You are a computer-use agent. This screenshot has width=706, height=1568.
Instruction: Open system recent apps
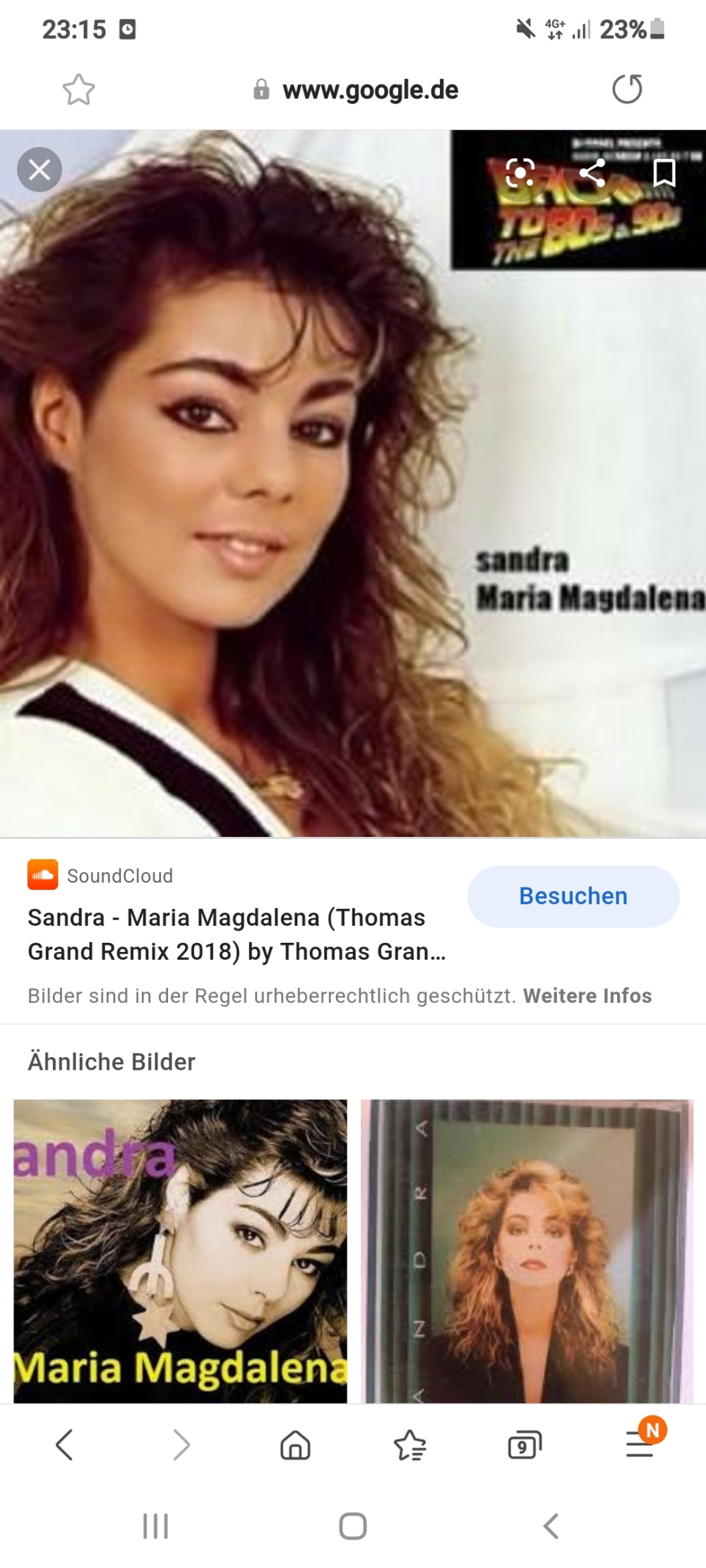coord(155,1526)
